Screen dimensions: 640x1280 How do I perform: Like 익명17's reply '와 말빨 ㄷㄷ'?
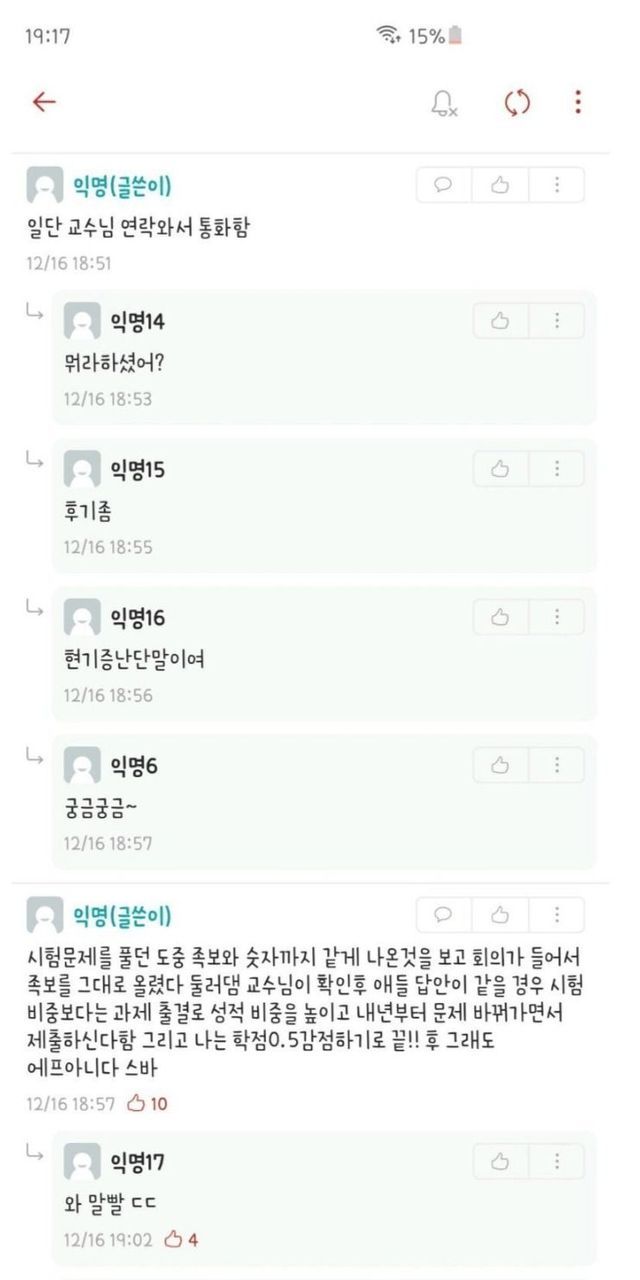(x=500, y=1161)
